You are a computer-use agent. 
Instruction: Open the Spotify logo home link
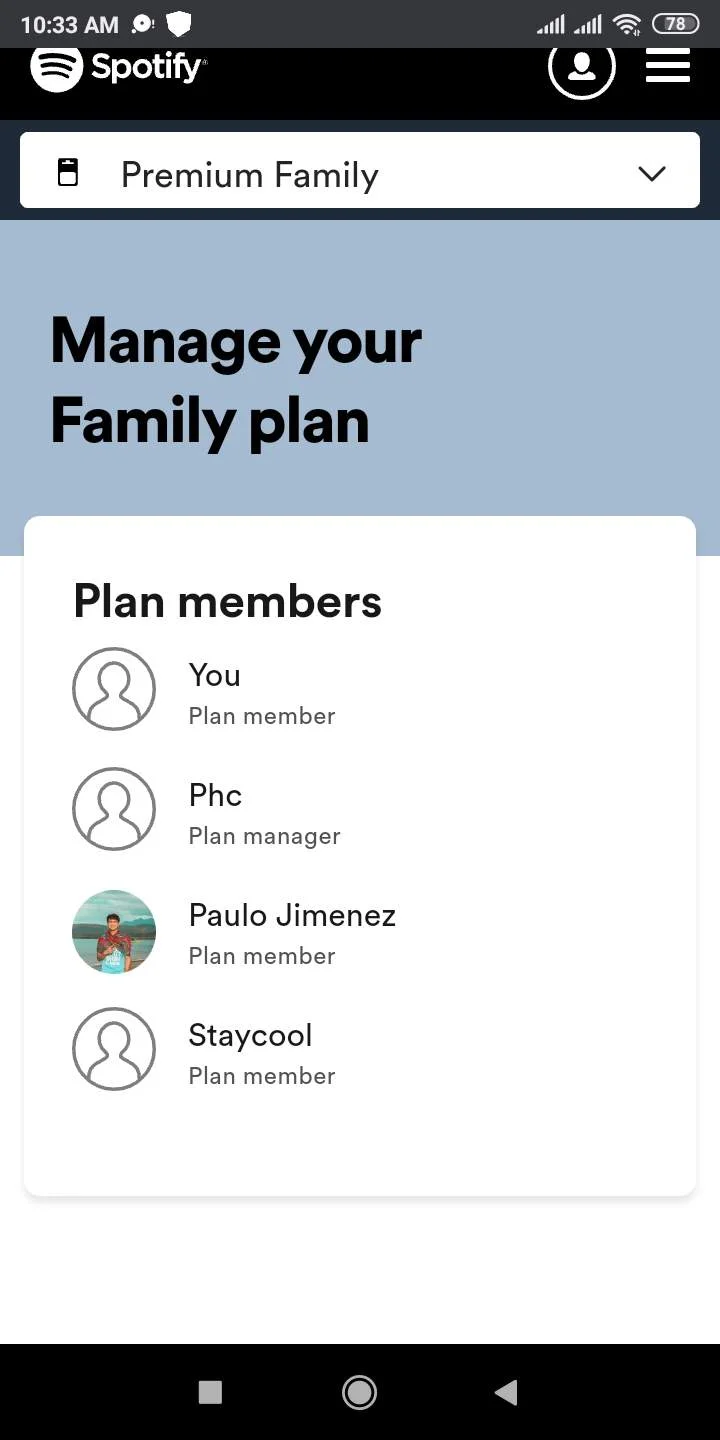tap(118, 68)
